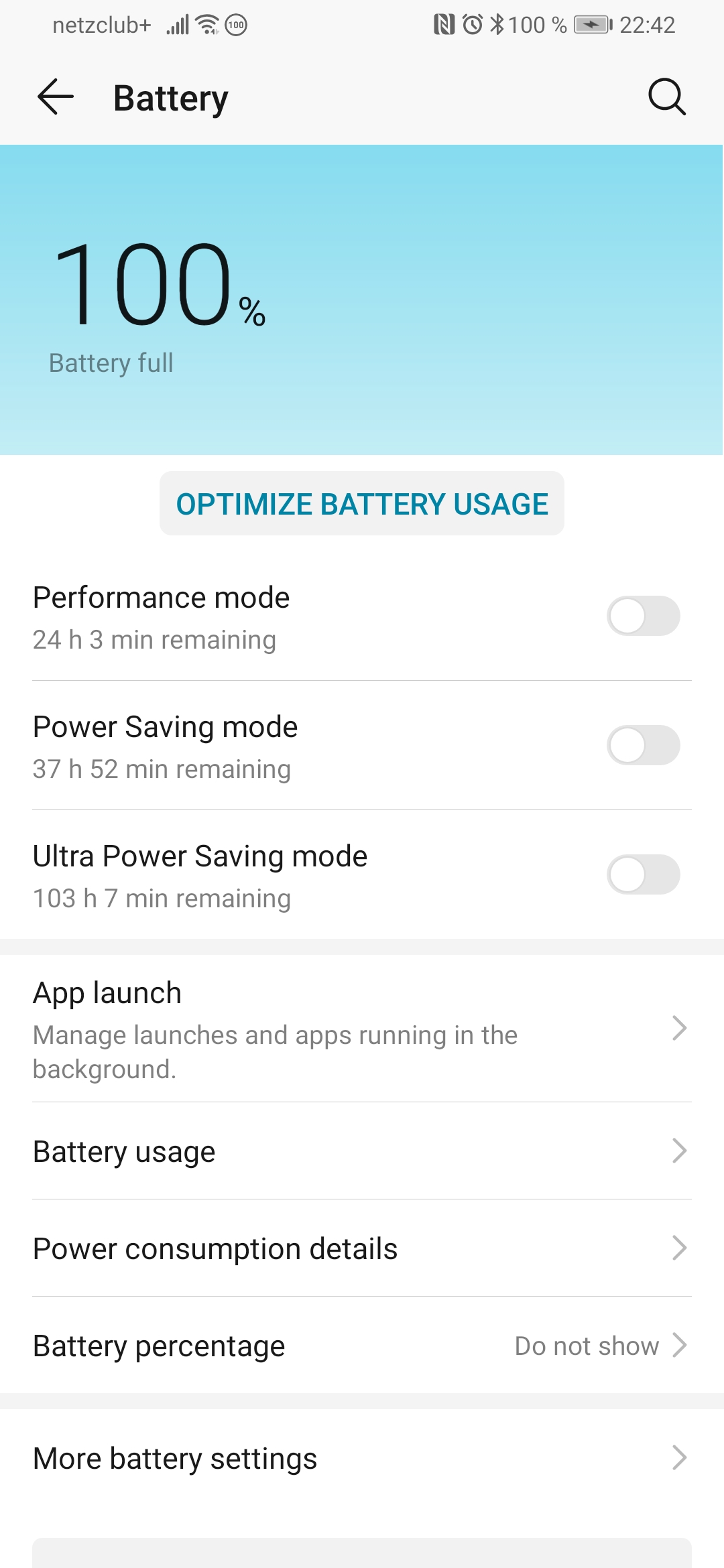Go back from Battery settings
Screen dimensions: 724x1568
click(55, 97)
